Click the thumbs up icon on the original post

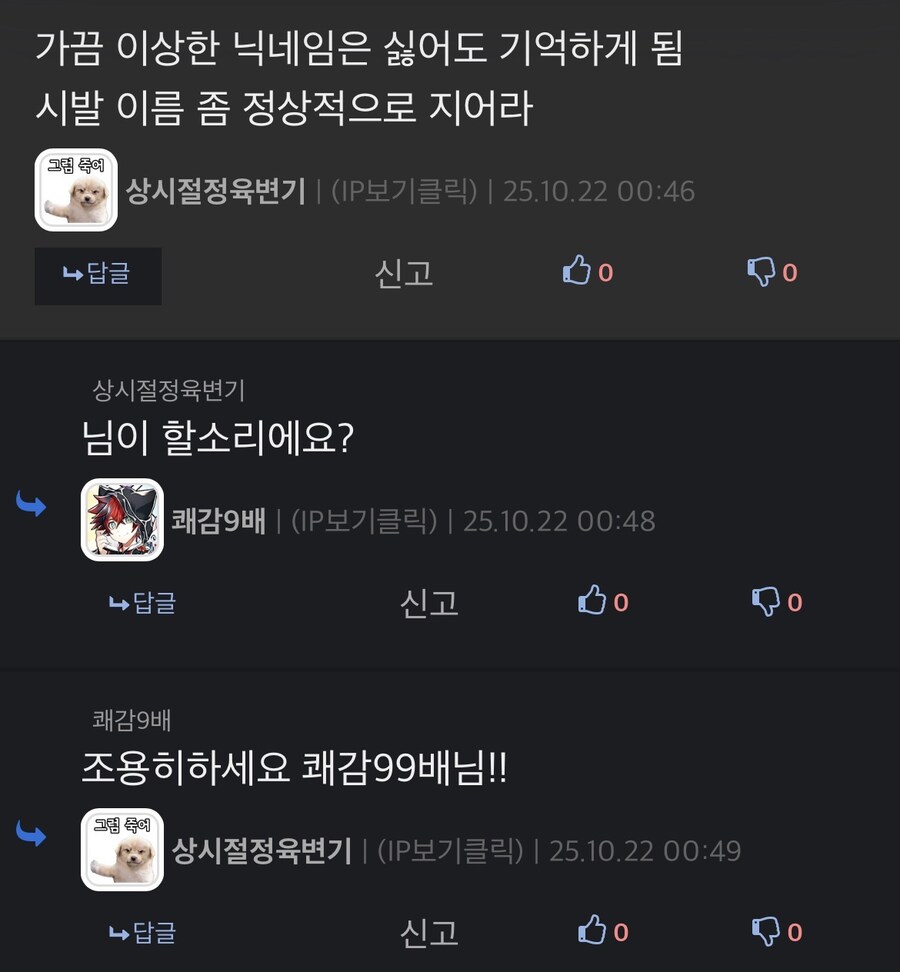pos(578,270)
